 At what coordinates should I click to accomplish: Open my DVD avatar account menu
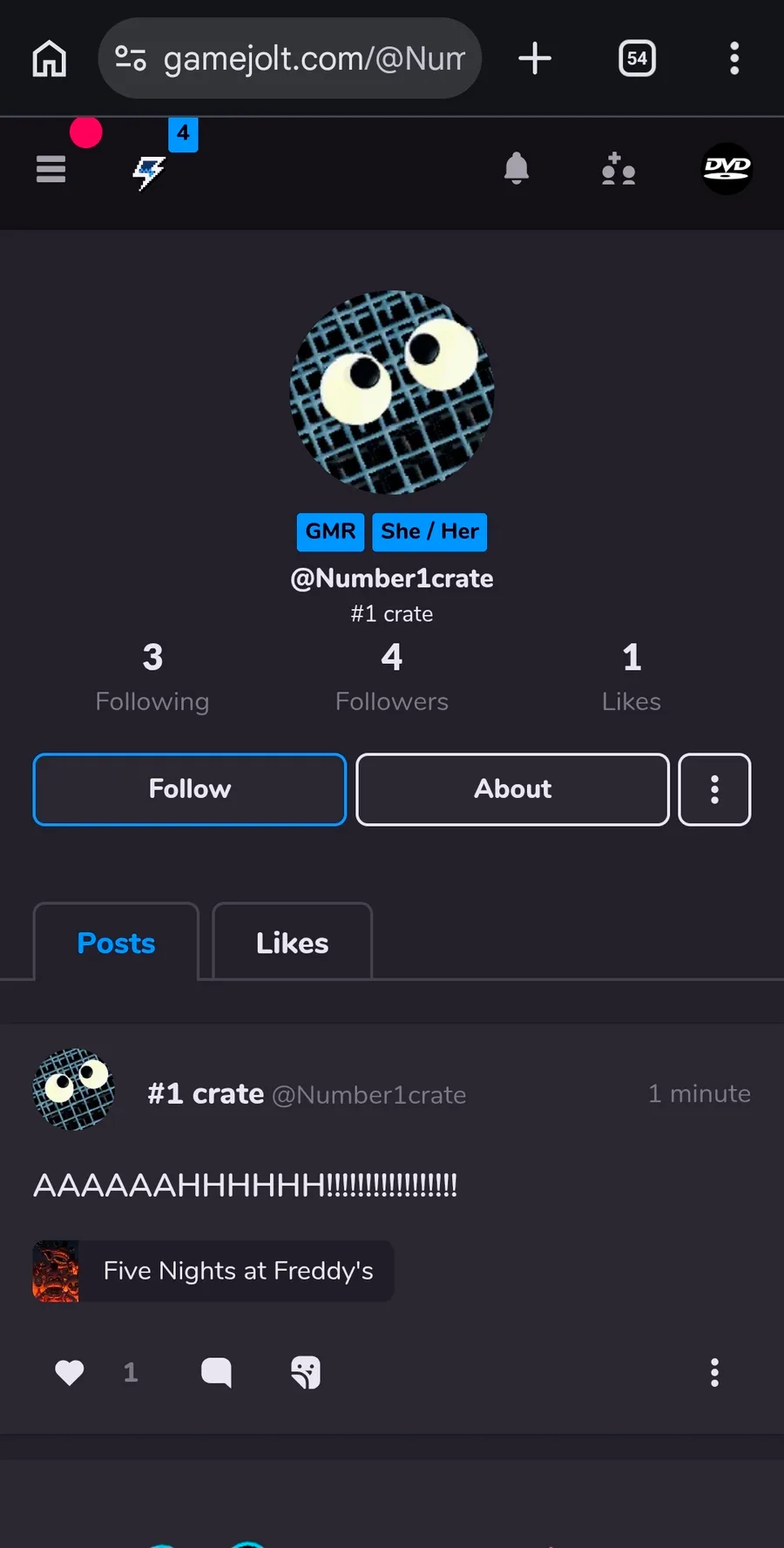click(x=727, y=168)
